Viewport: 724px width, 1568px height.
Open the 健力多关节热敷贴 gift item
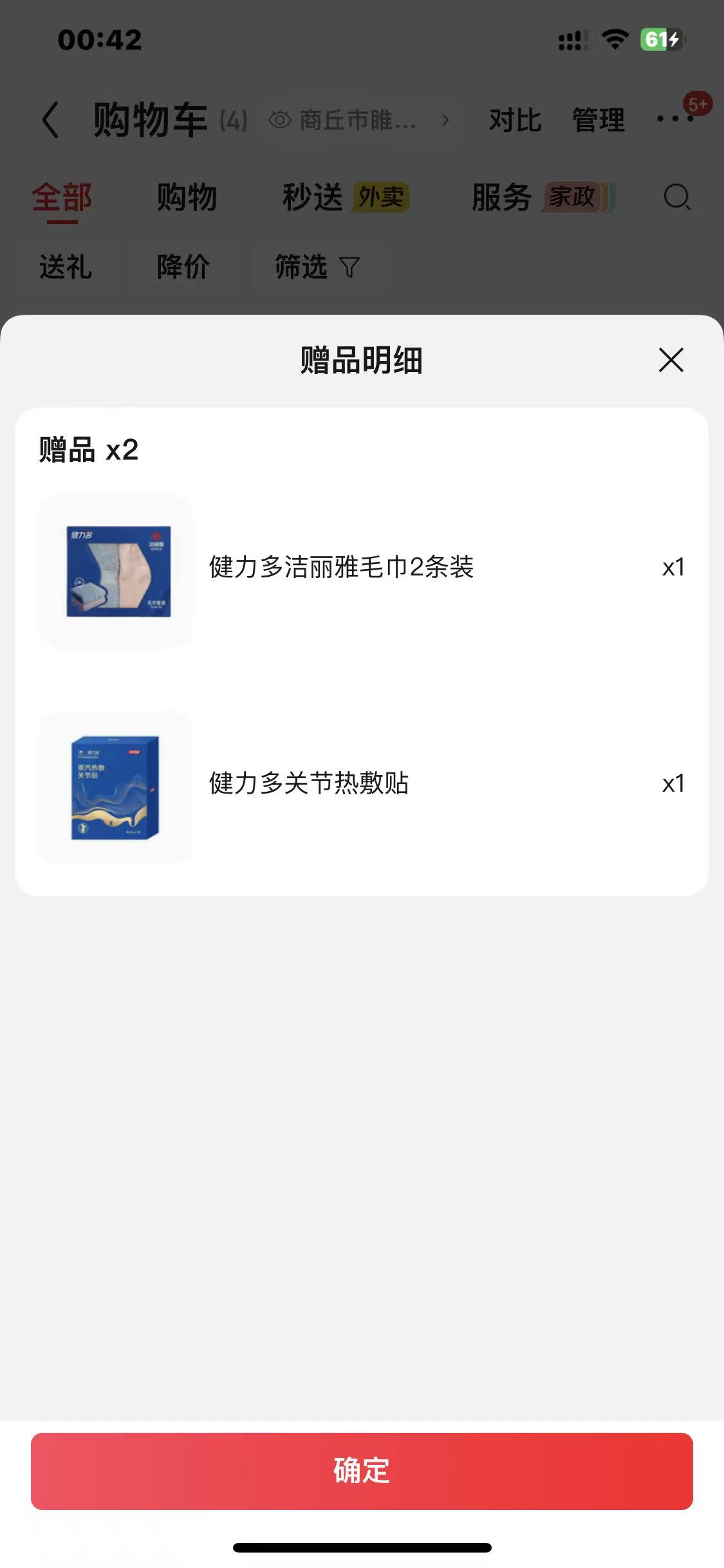coord(362,784)
